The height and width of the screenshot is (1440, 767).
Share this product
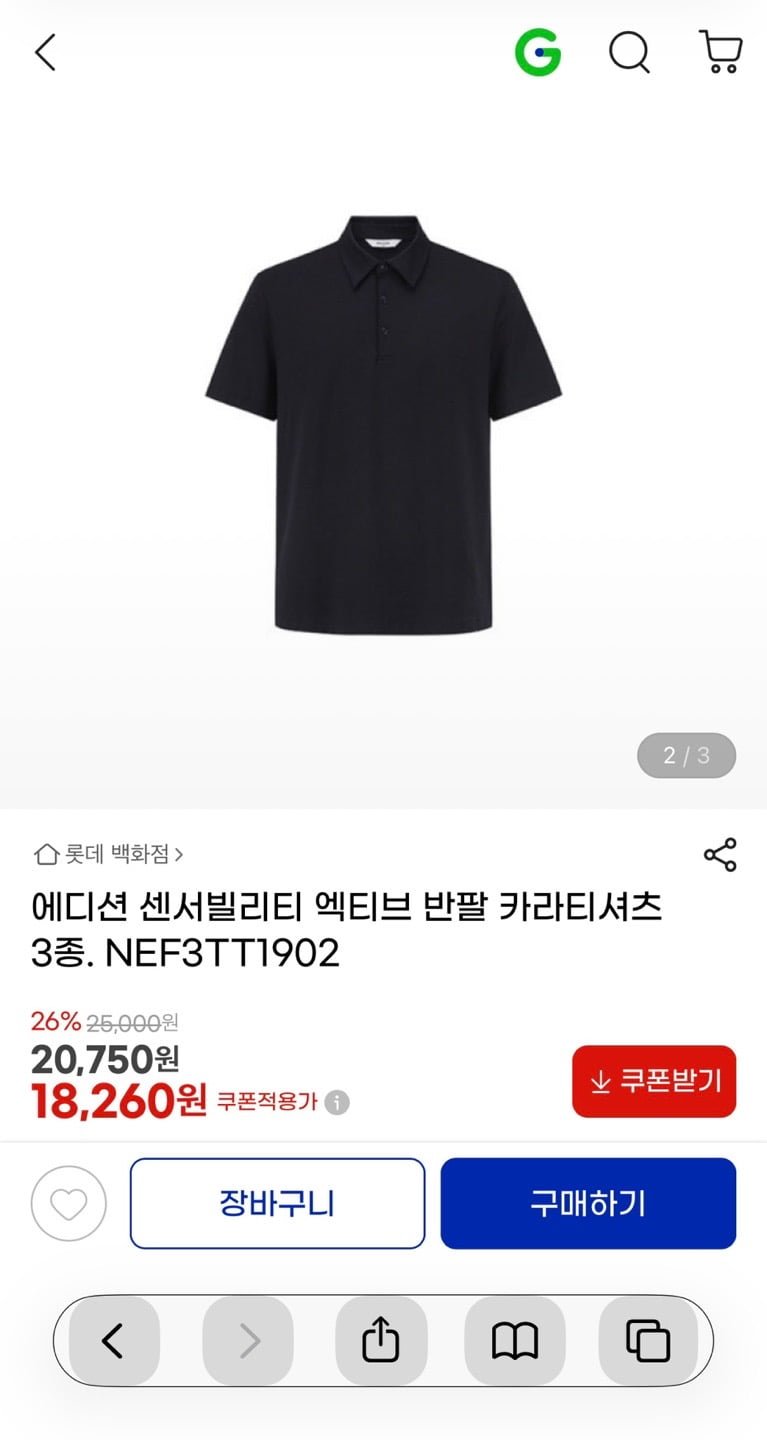tap(720, 855)
